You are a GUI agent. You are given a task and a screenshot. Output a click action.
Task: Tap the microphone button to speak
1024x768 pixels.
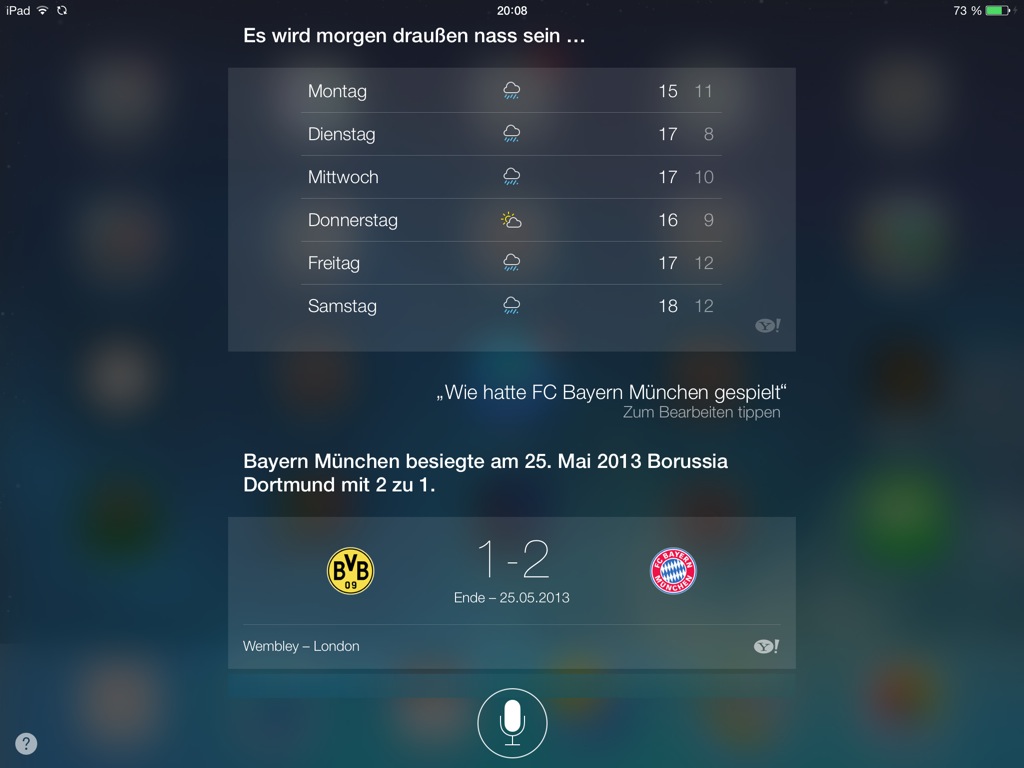tap(512, 723)
